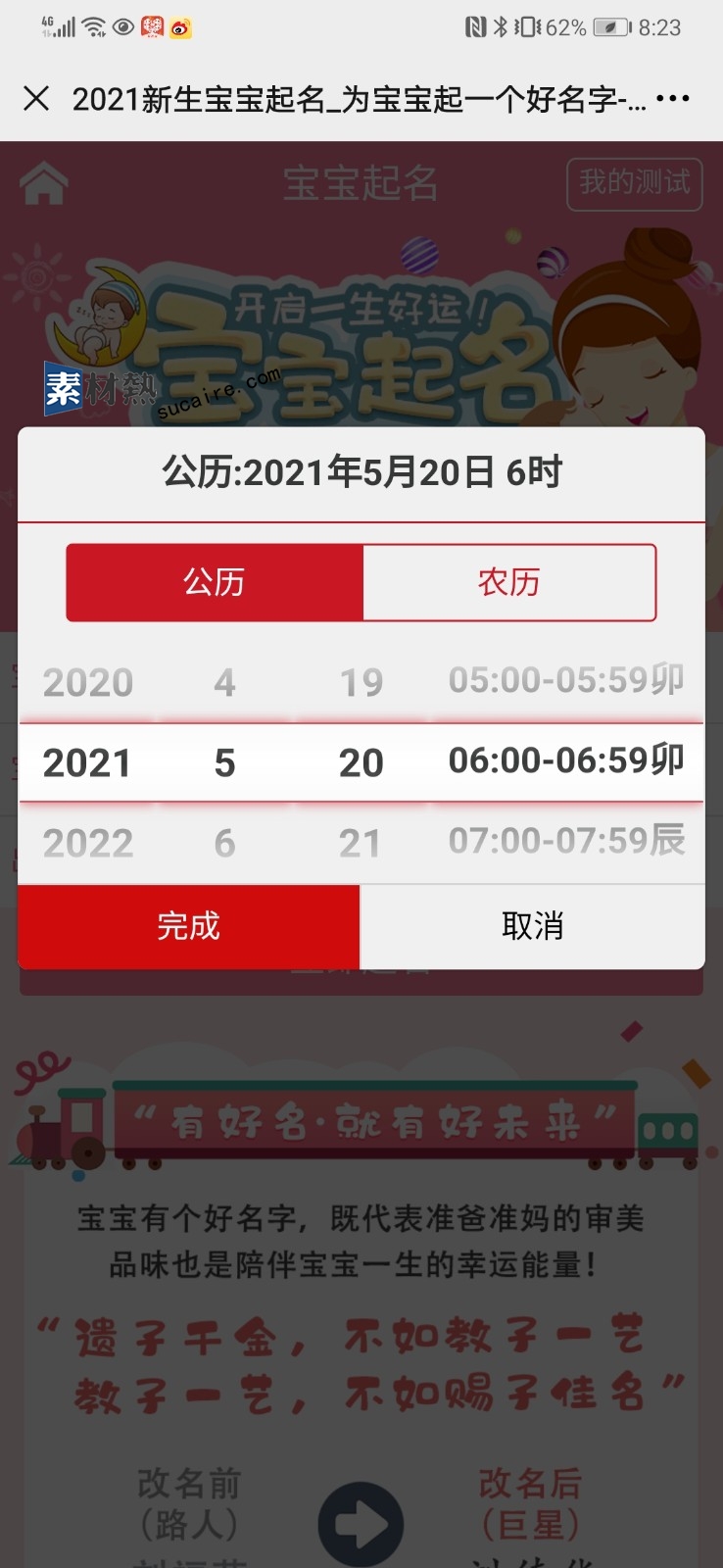Confirm the date with 完成
The height and width of the screenshot is (1568, 723).
click(189, 926)
